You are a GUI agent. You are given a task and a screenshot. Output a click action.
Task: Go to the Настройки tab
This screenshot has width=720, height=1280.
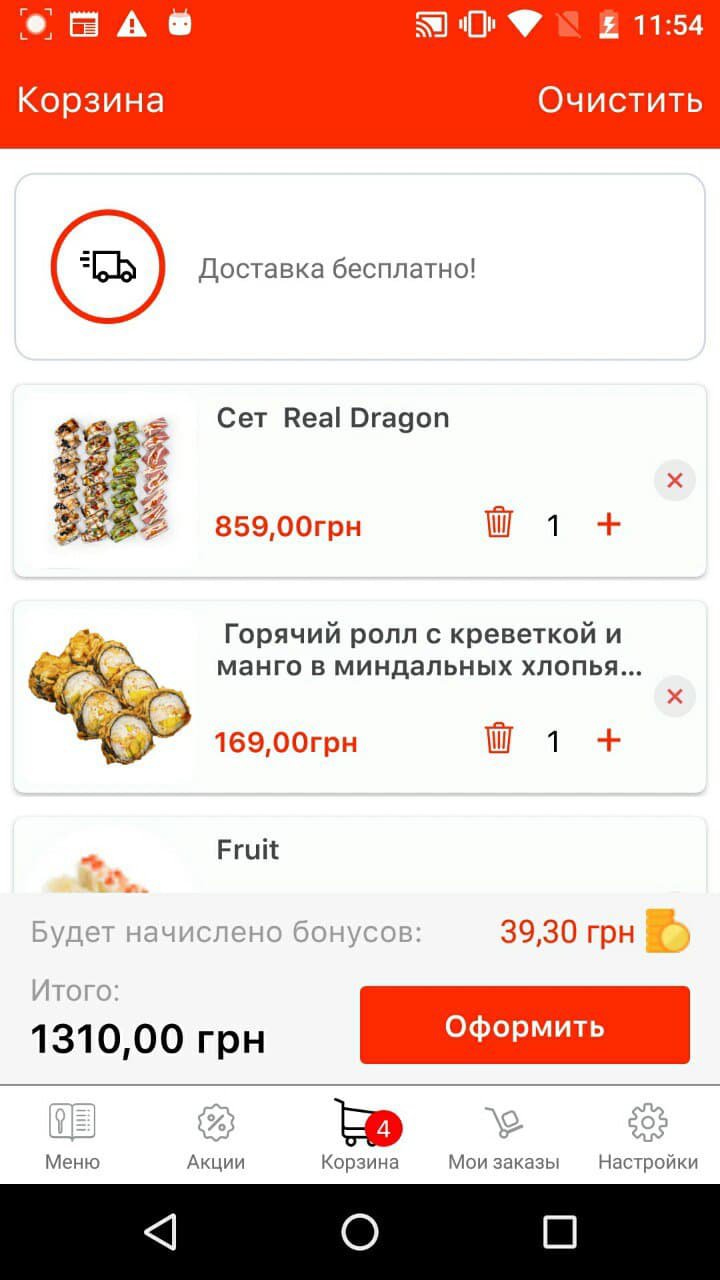tap(648, 1136)
